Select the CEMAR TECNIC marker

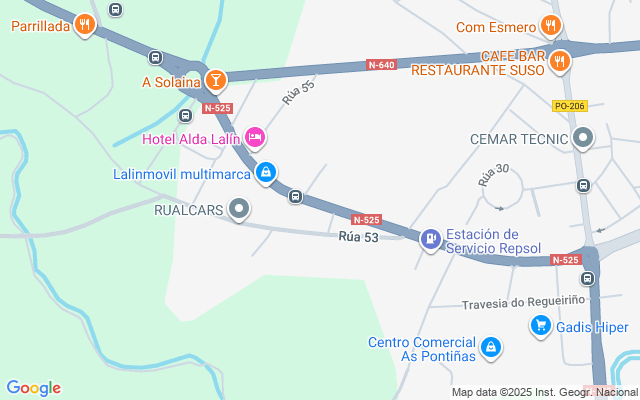(584, 138)
